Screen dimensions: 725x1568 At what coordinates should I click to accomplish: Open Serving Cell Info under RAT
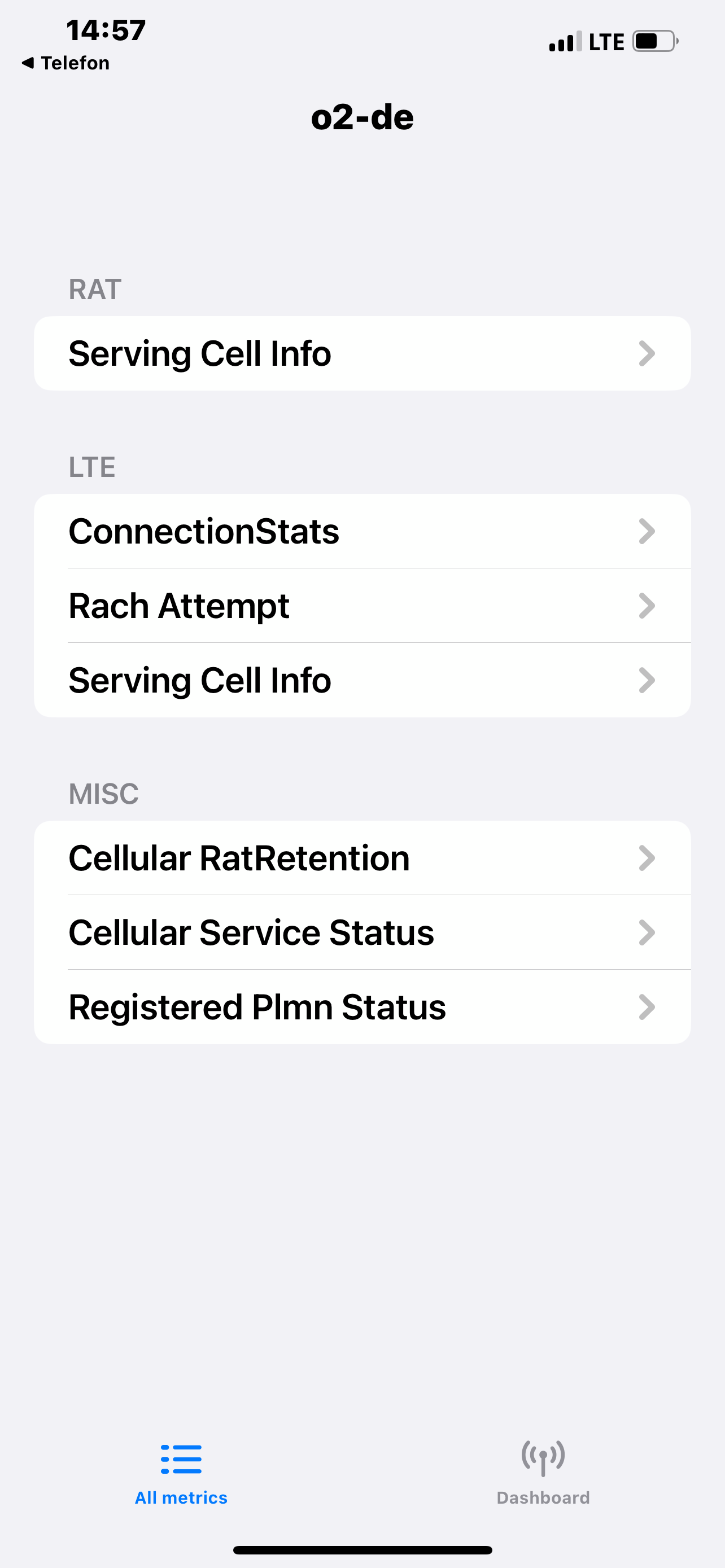[x=362, y=353]
